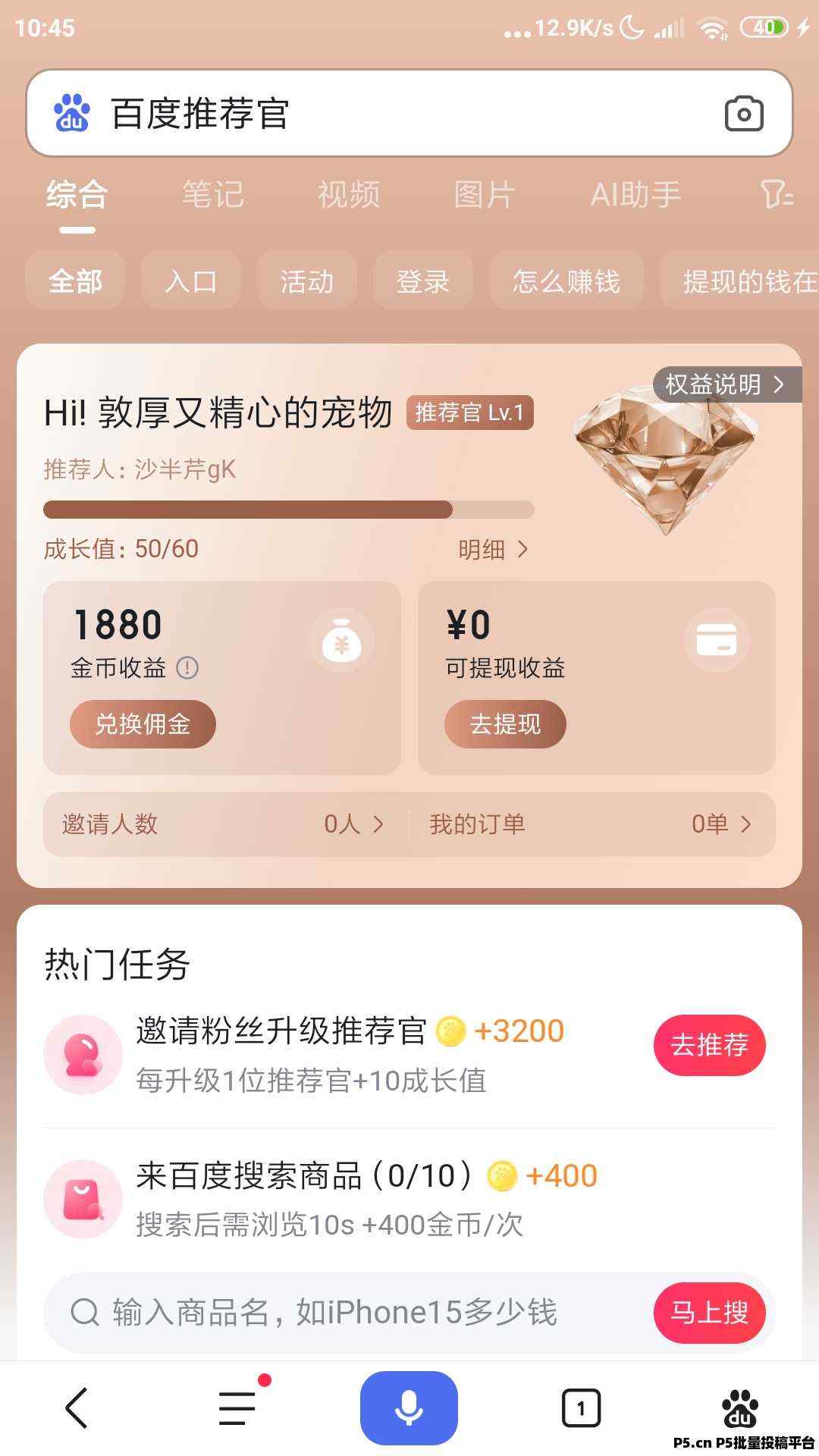This screenshot has height=1456, width=819.
Task: Tap the product name input field
Action: point(349,1313)
